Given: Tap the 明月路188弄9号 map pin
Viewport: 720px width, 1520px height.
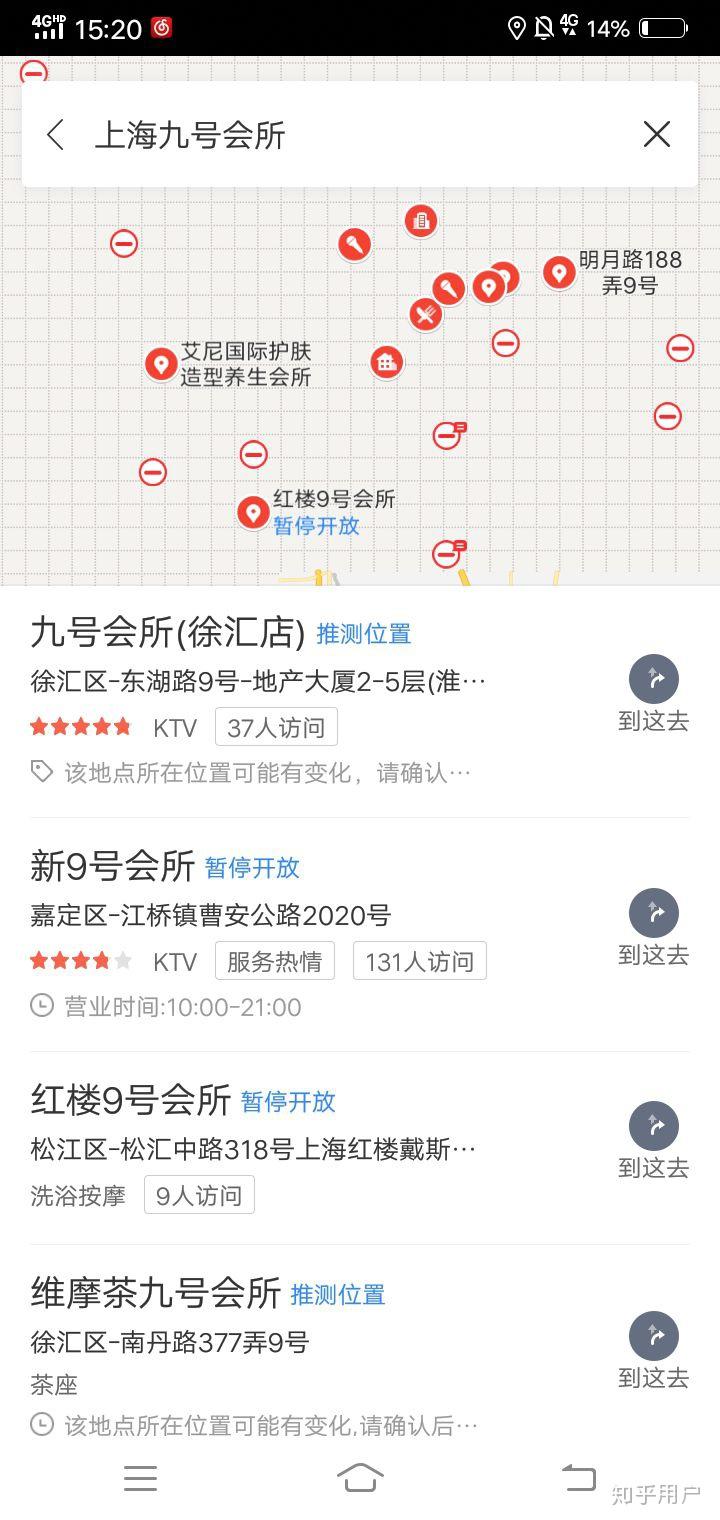Looking at the screenshot, I should (559, 272).
